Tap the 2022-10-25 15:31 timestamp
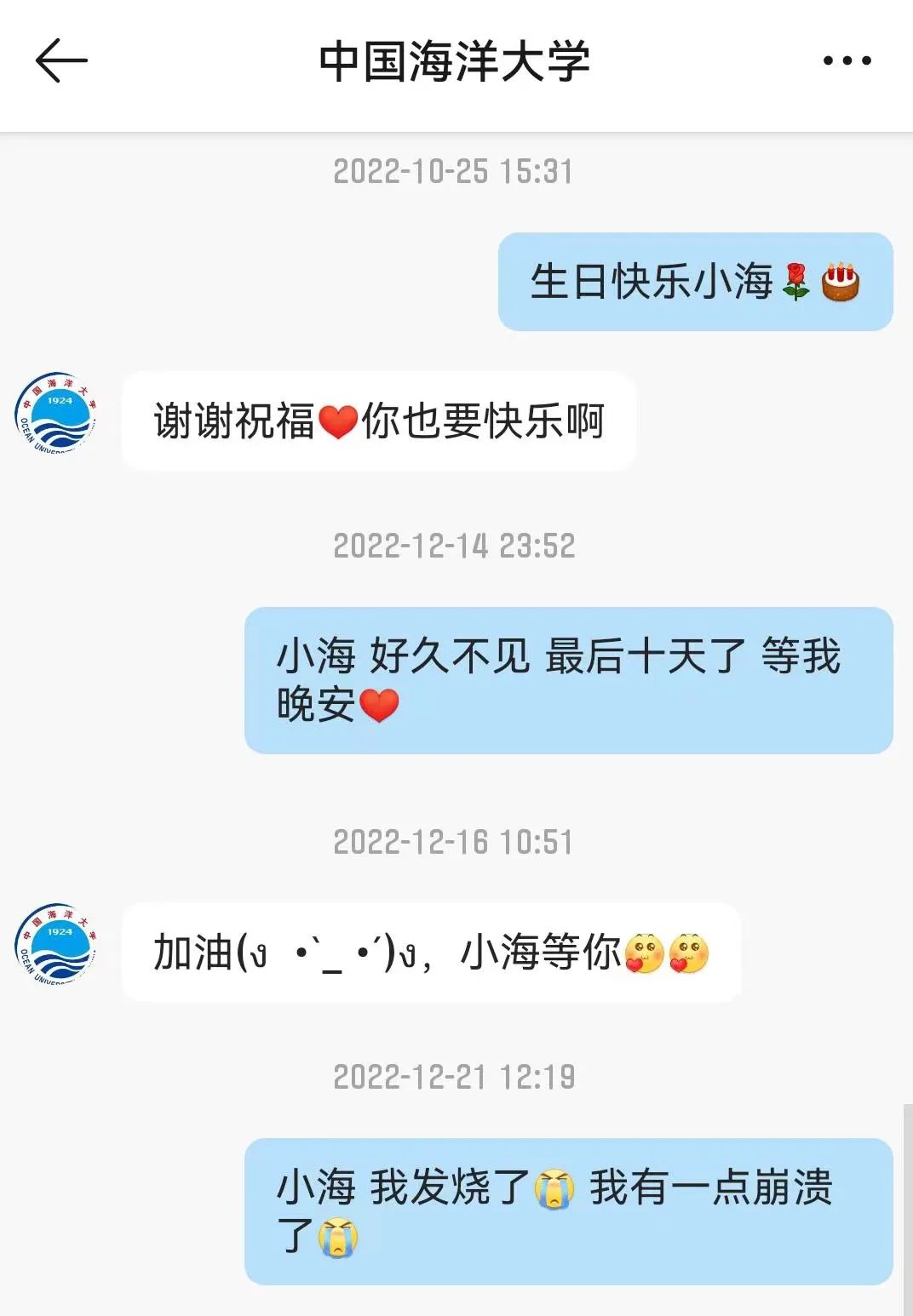The width and height of the screenshot is (913, 1316). 456,170
